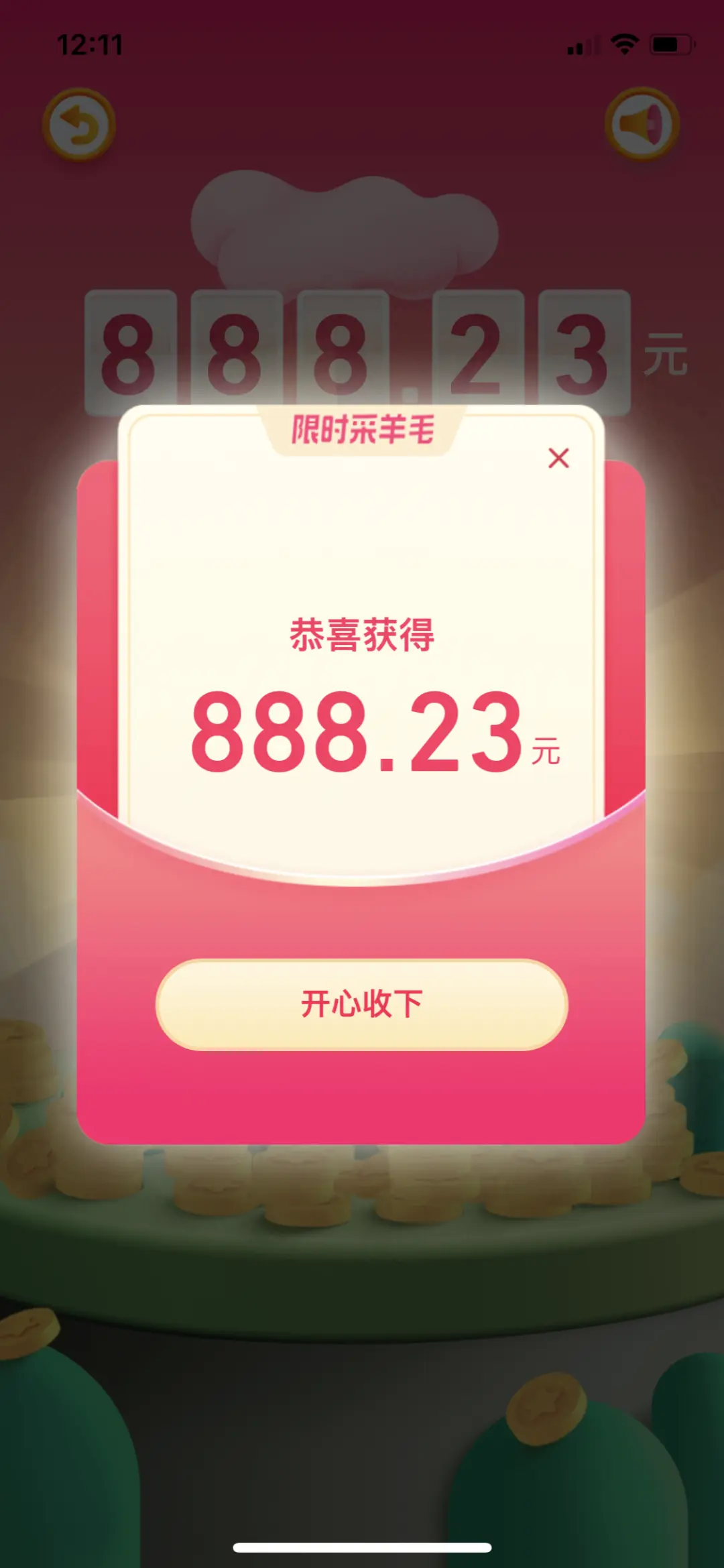Close the reward popup
This screenshot has width=724, height=1568.
point(558,459)
